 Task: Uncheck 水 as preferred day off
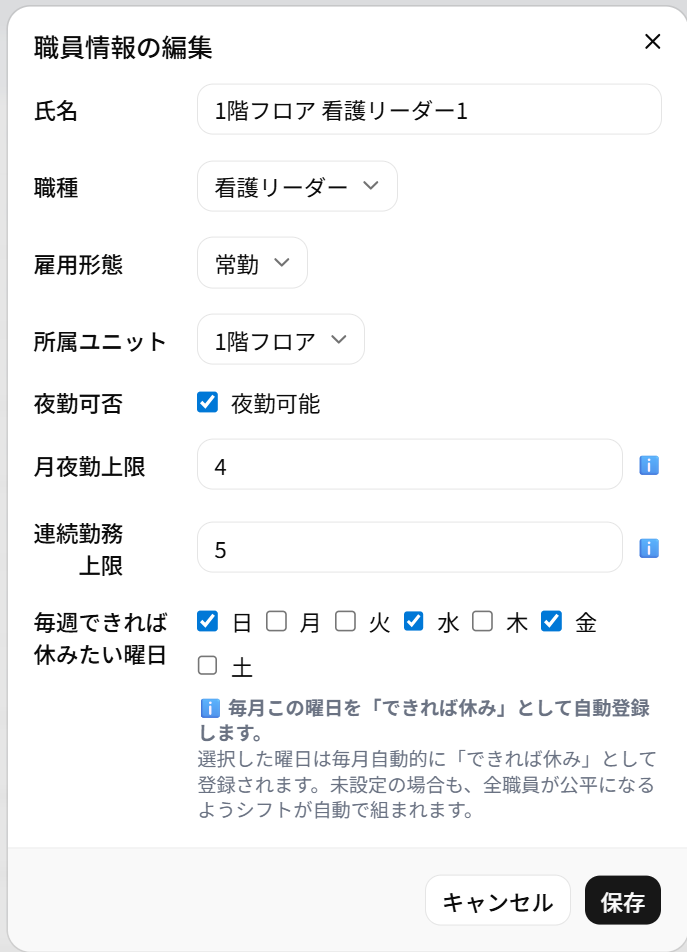pyautogui.click(x=414, y=621)
